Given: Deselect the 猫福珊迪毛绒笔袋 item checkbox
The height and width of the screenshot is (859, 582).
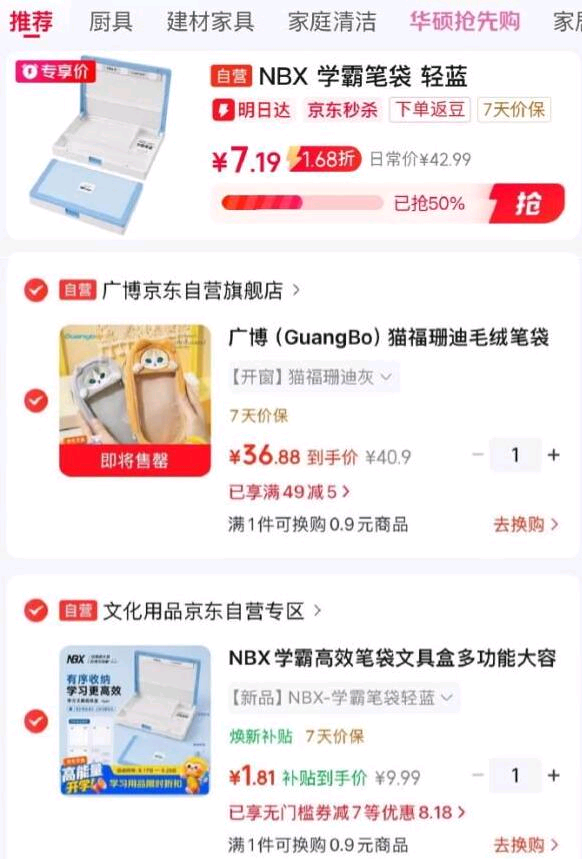Looking at the screenshot, I should click(36, 400).
